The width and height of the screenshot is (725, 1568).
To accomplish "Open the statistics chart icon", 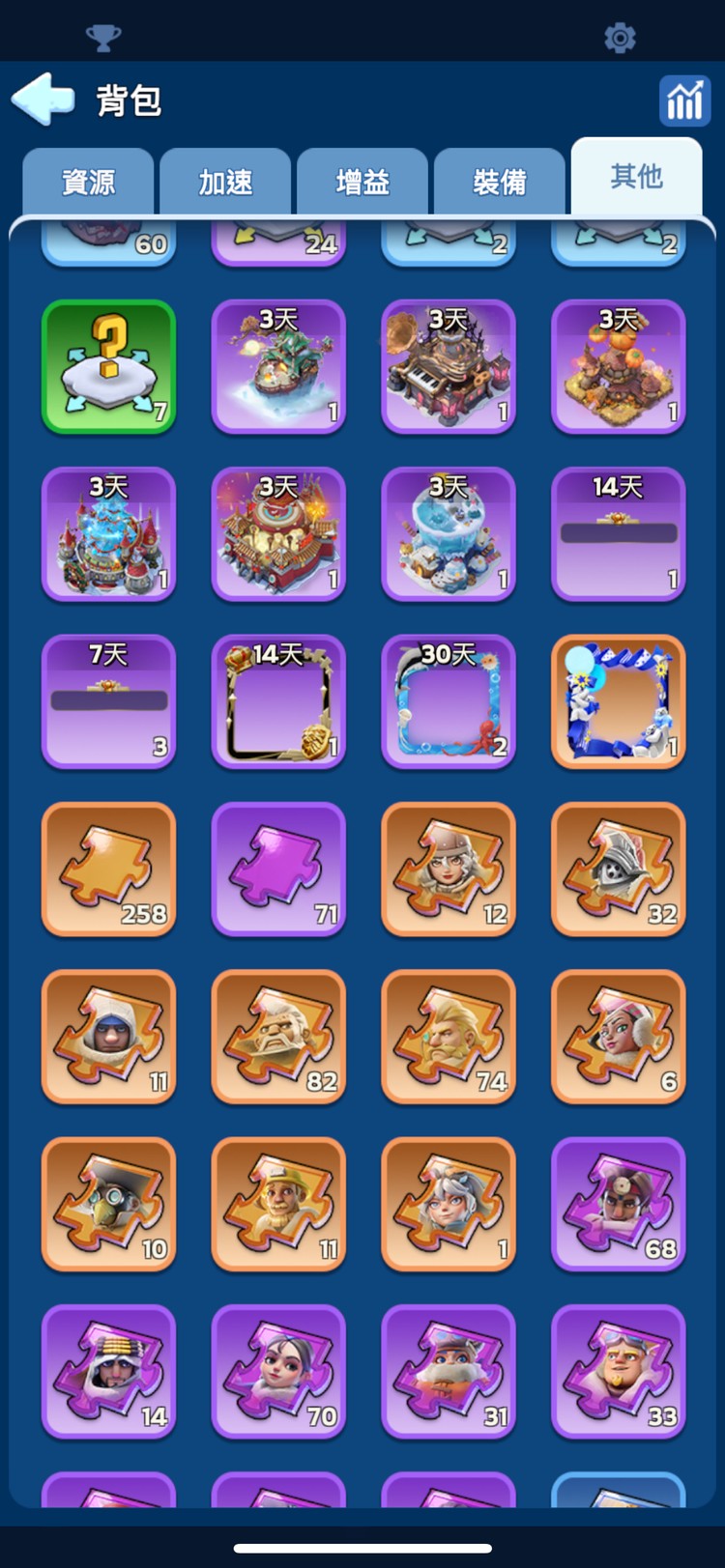I will pos(684,100).
